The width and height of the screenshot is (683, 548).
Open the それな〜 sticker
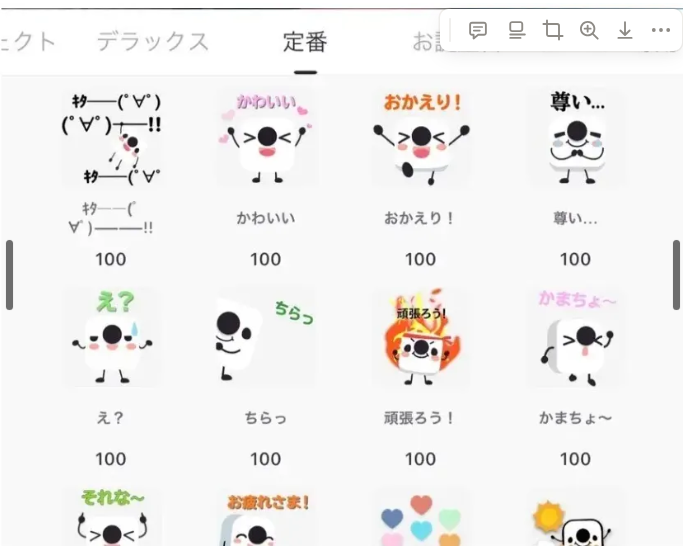[x=110, y=517]
